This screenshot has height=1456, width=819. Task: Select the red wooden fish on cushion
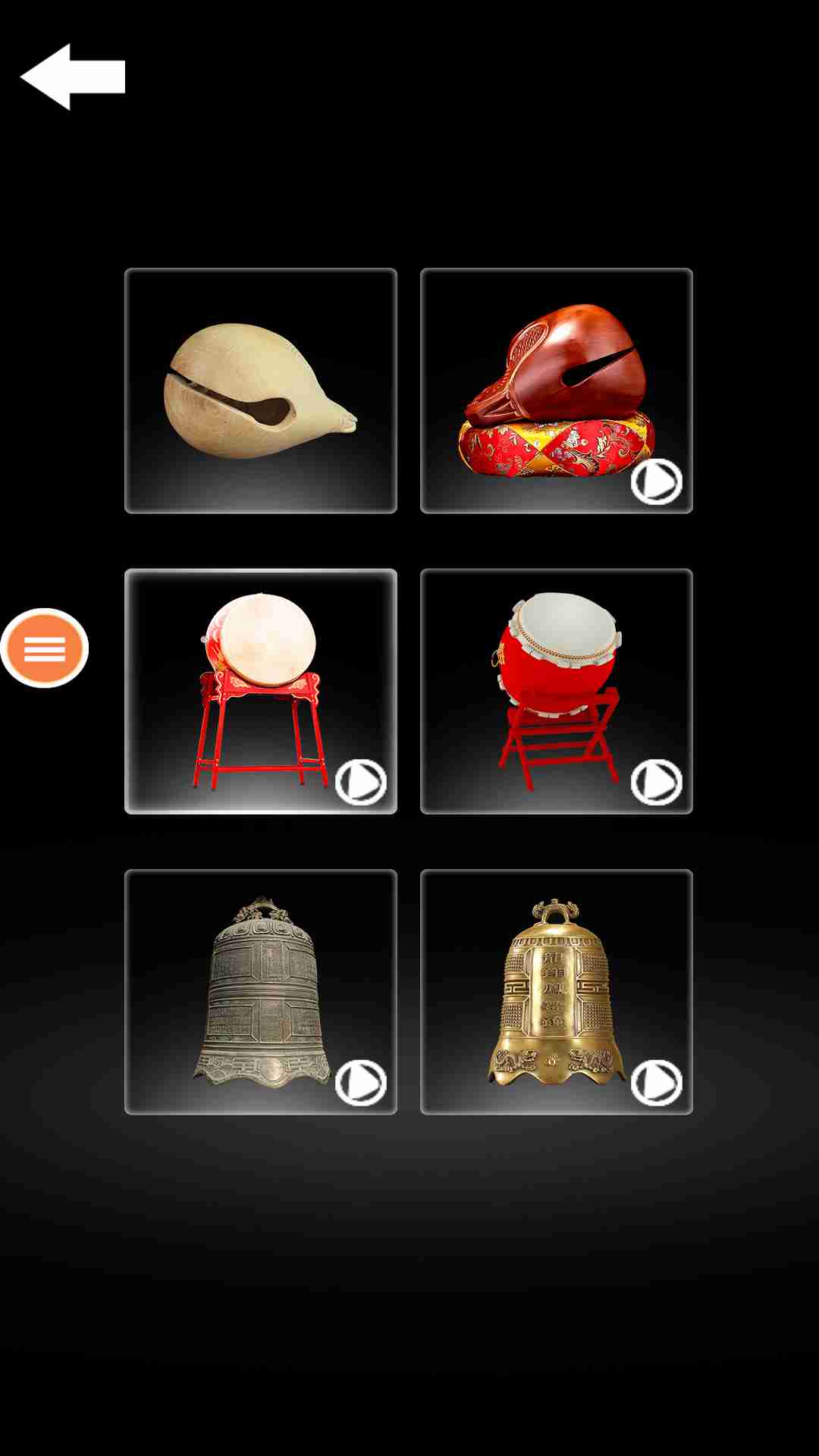(557, 391)
